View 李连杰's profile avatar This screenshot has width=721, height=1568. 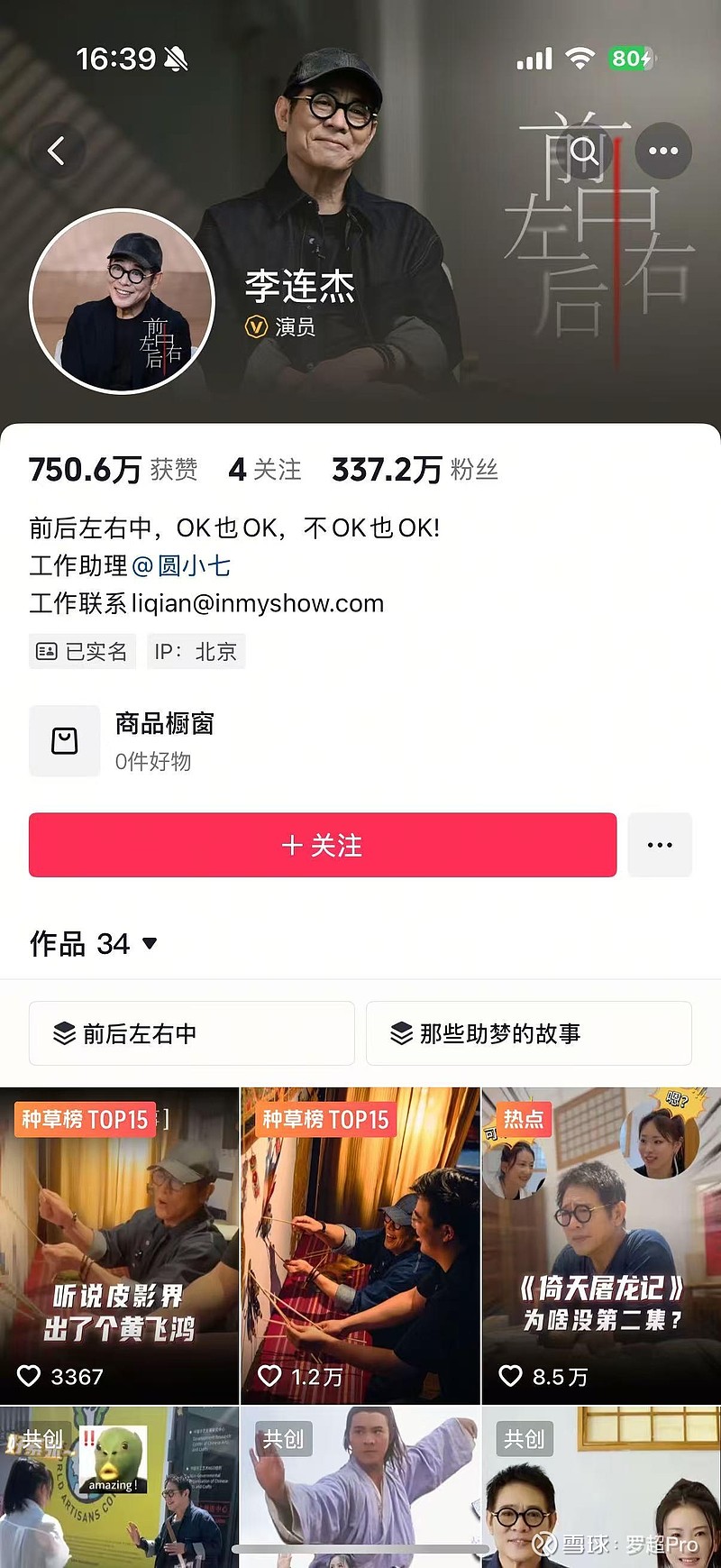[x=123, y=301]
